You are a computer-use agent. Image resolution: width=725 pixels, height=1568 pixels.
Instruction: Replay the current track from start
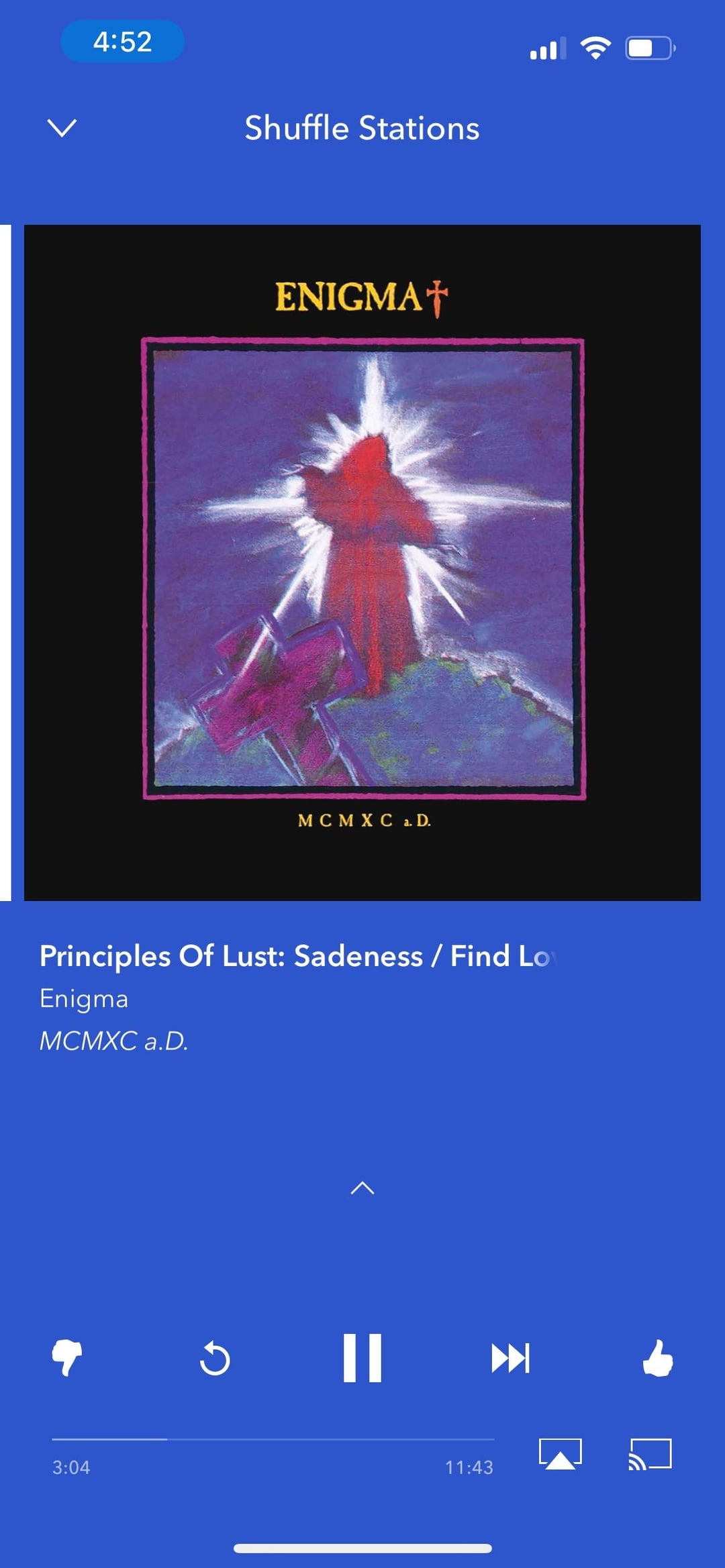click(x=215, y=1359)
